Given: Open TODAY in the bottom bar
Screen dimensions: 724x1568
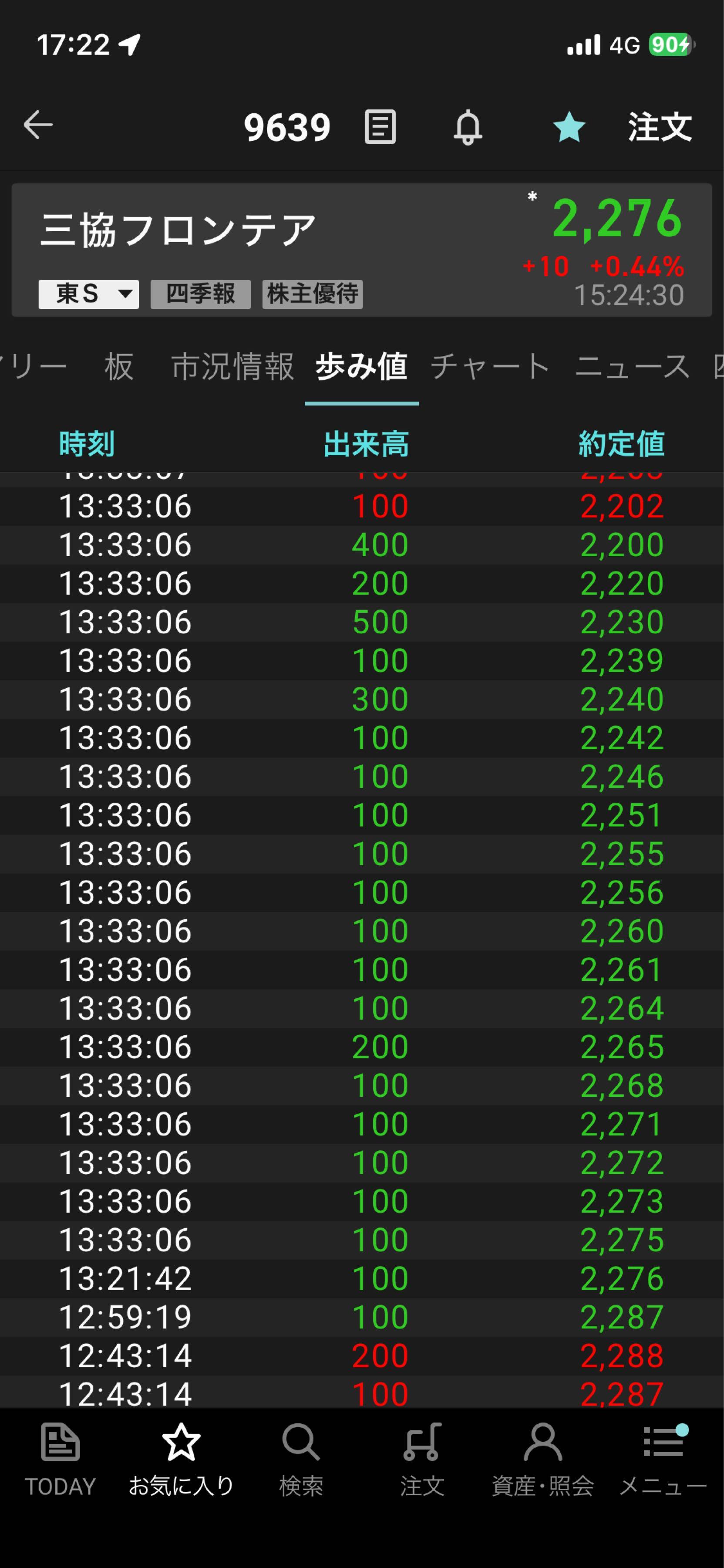Looking at the screenshot, I should pyautogui.click(x=60, y=1460).
